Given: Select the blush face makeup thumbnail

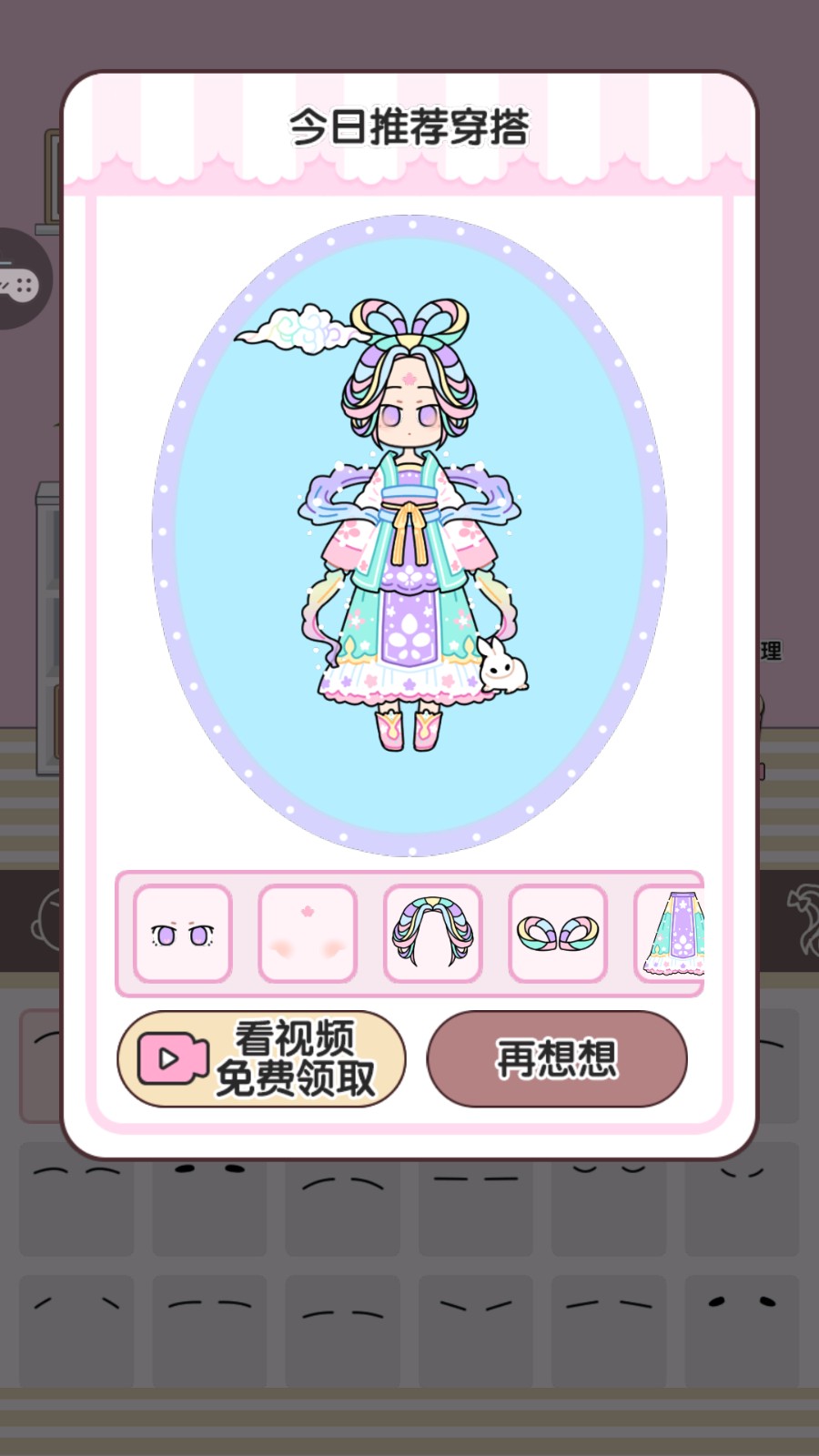Looking at the screenshot, I should (308, 934).
